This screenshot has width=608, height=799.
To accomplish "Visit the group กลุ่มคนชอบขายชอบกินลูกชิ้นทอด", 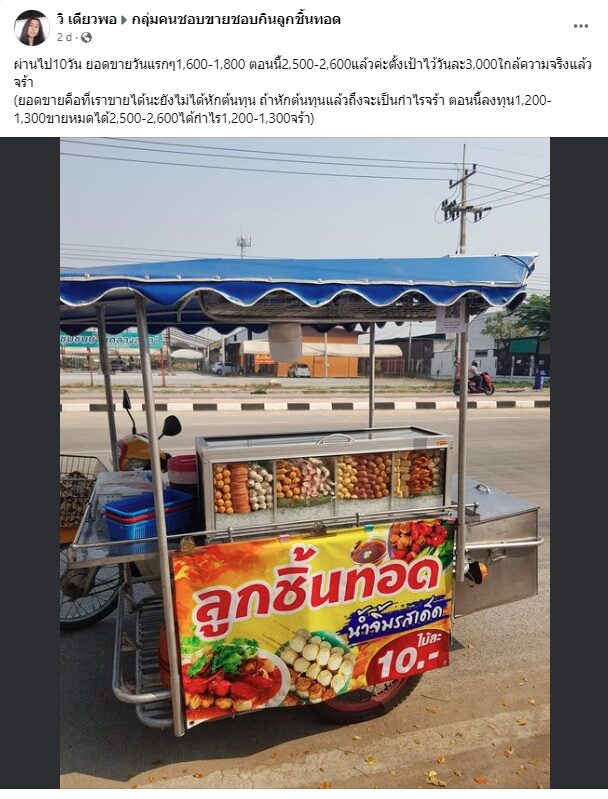I will point(236,19).
